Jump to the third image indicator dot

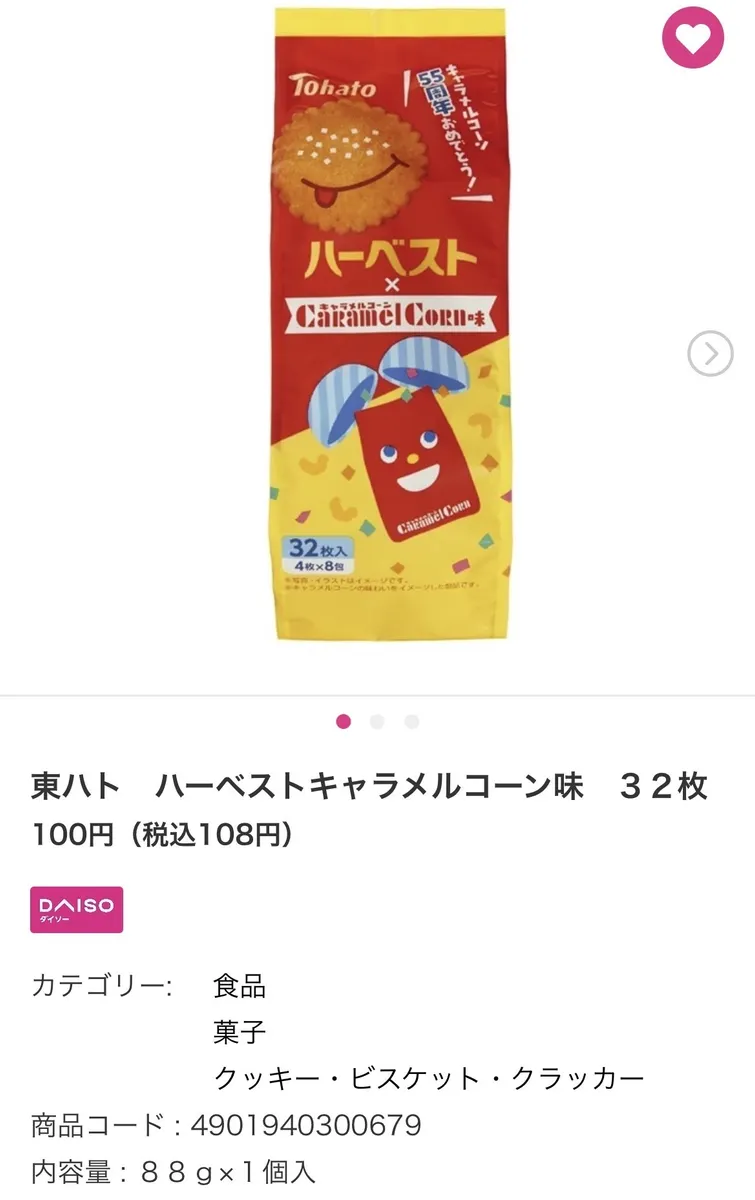point(411,722)
